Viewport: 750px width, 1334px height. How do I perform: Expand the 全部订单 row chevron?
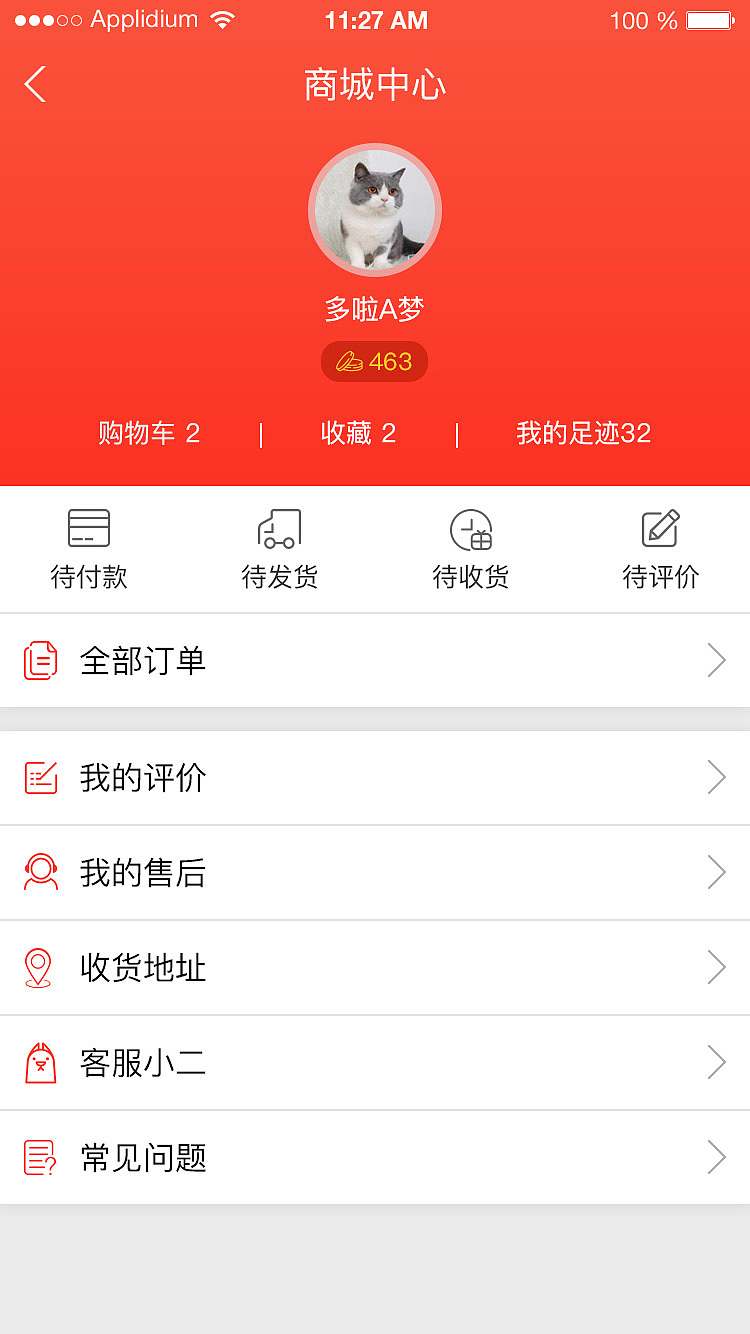click(x=715, y=660)
